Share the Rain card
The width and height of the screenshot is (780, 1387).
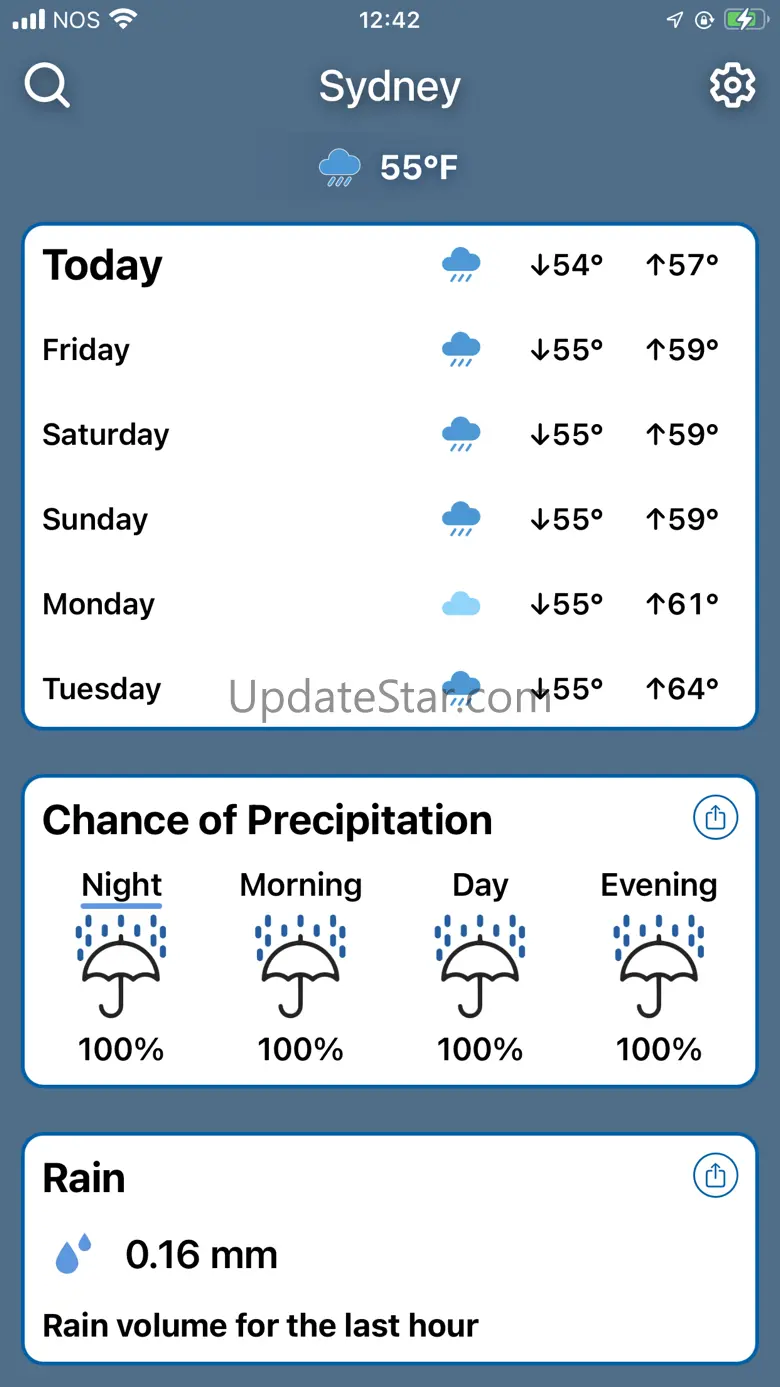tap(715, 1176)
